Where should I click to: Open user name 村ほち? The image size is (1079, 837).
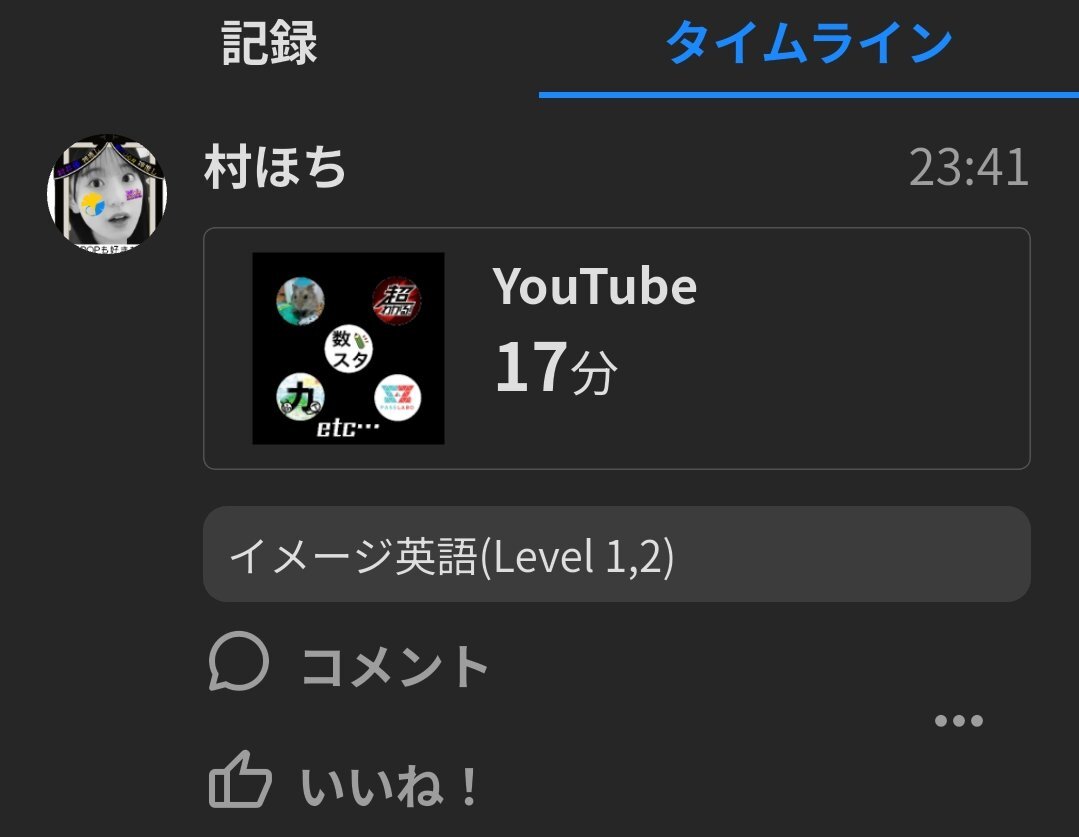[x=276, y=168]
